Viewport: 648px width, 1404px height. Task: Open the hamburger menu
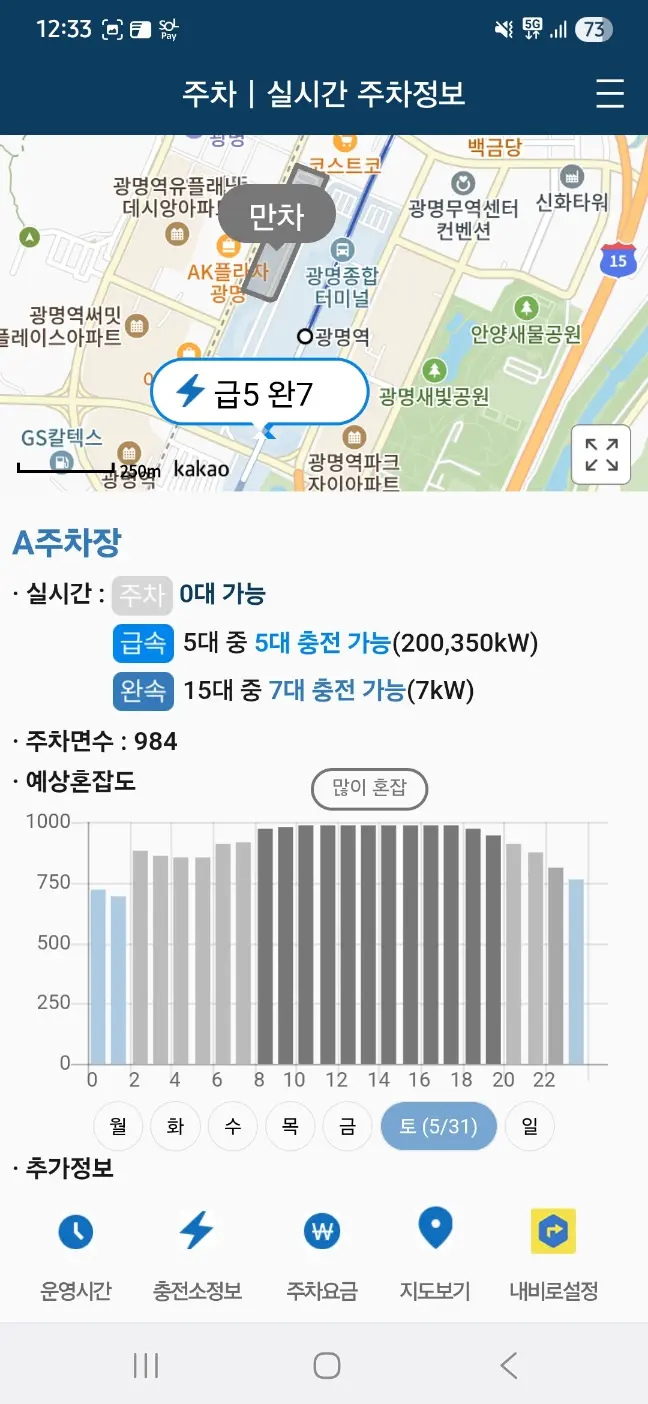(610, 94)
